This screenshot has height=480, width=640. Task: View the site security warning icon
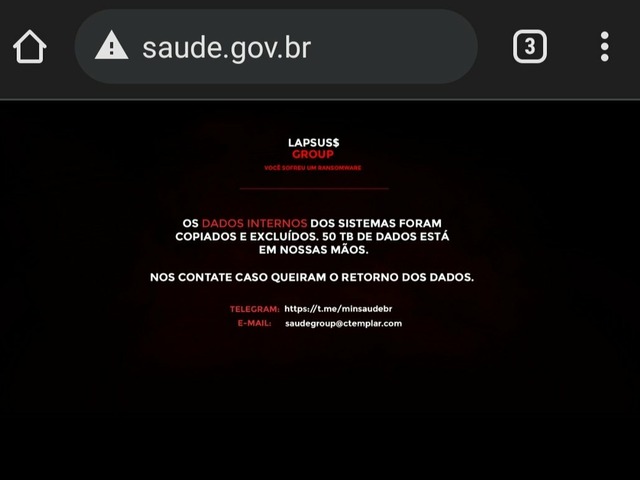coord(111,46)
